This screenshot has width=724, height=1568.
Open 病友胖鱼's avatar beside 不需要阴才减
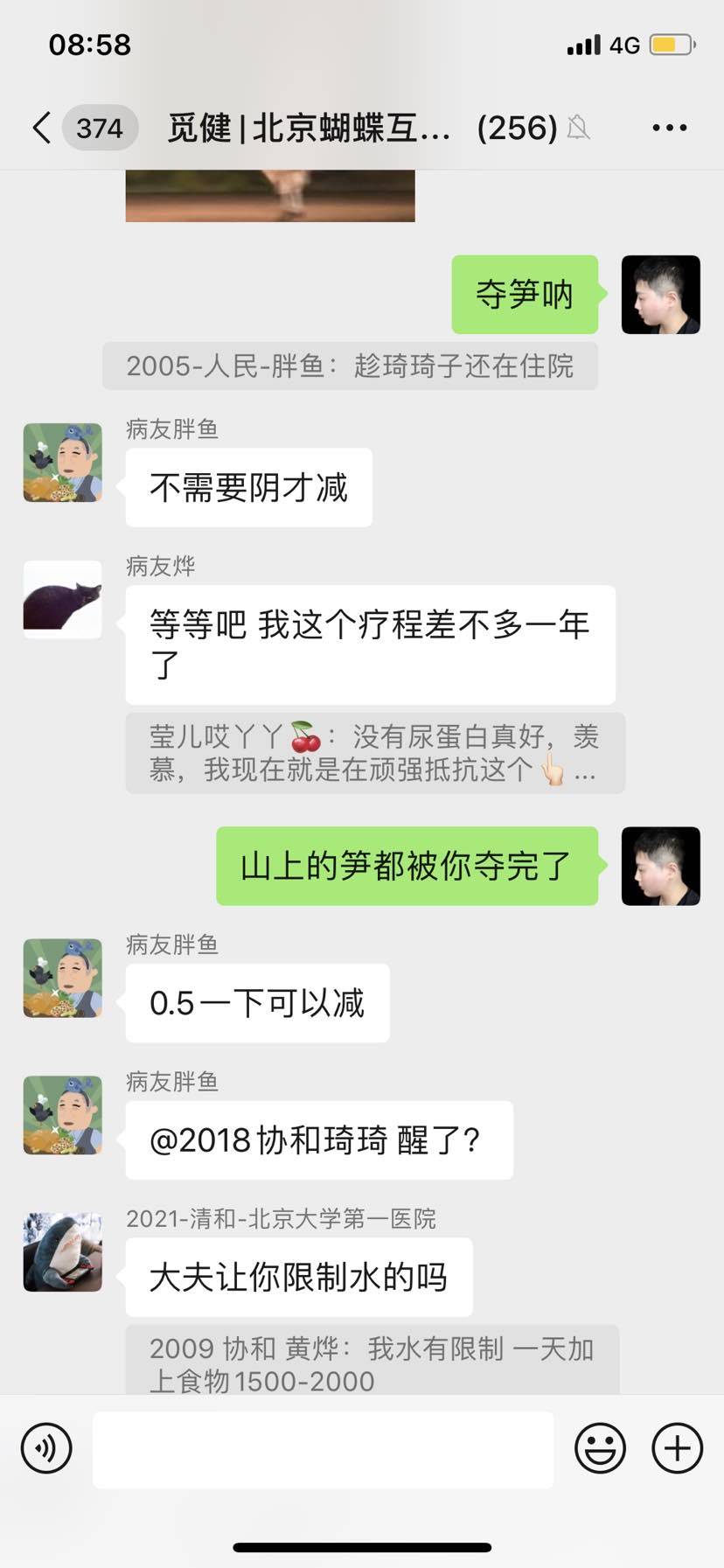(x=62, y=463)
